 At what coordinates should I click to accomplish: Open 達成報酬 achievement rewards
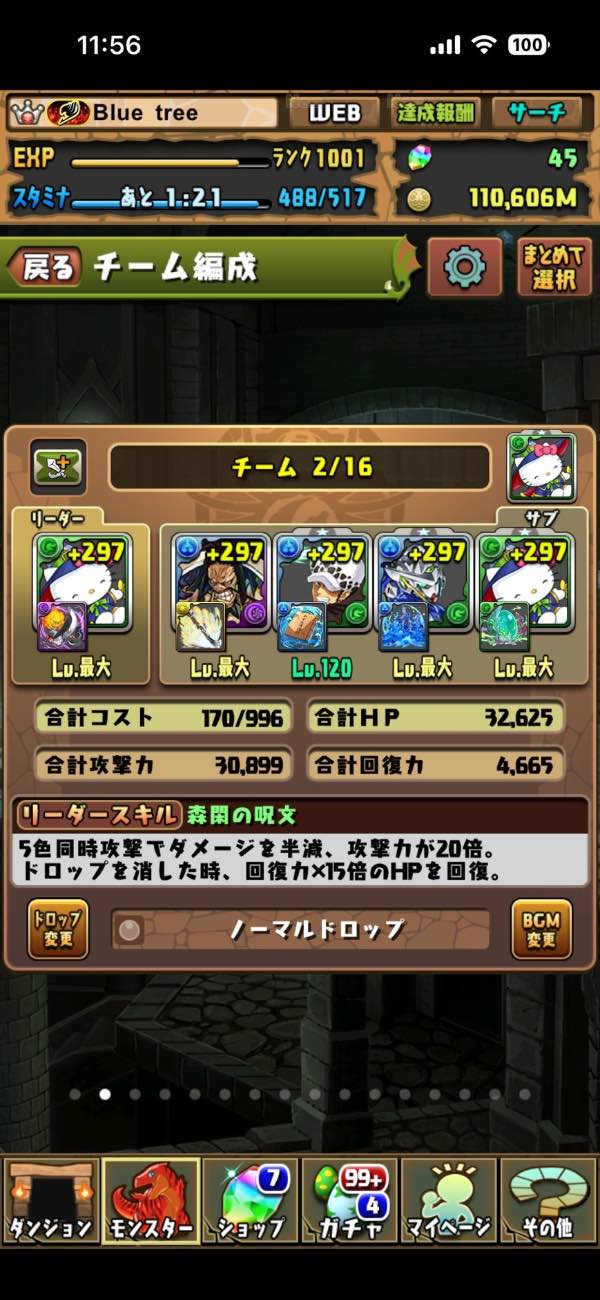point(437,113)
